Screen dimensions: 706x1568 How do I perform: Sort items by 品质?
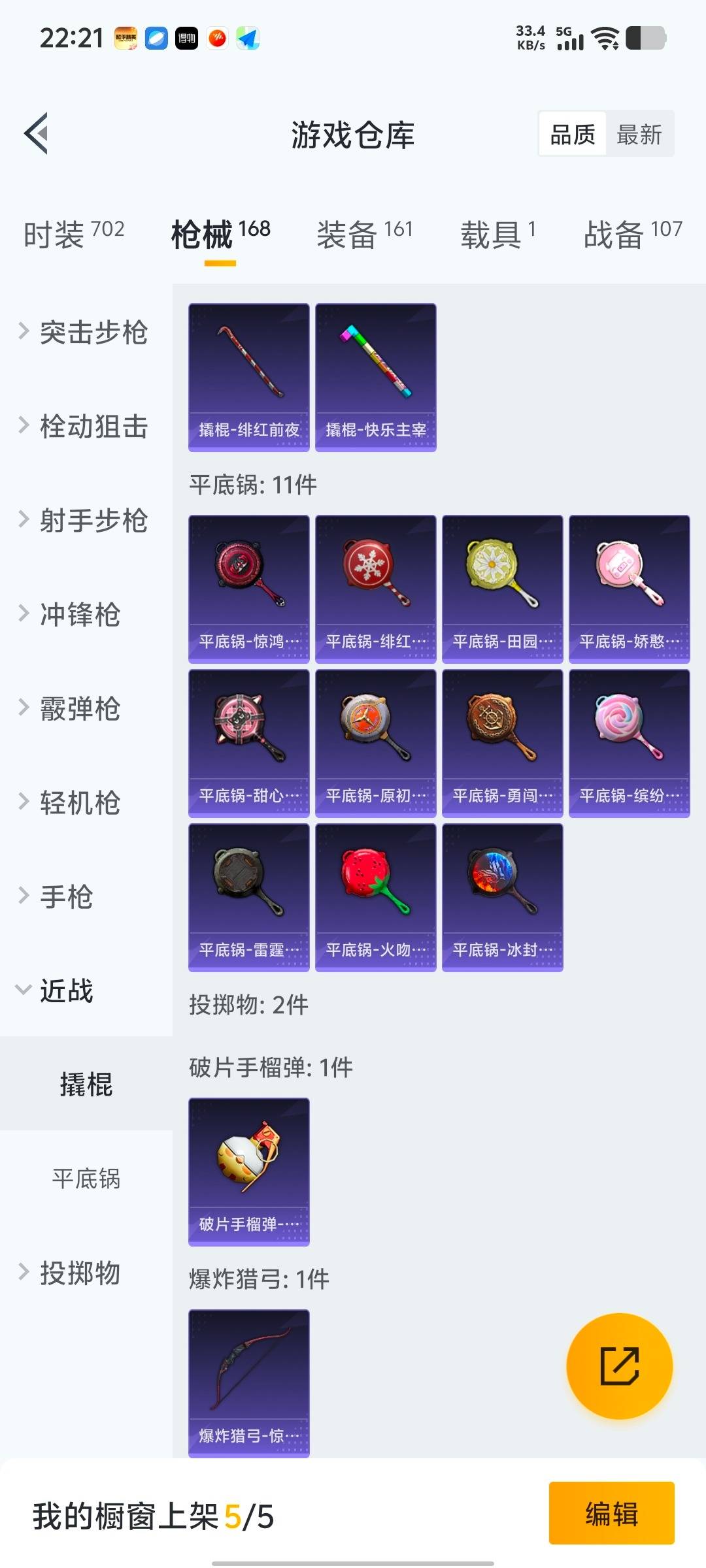coord(573,135)
